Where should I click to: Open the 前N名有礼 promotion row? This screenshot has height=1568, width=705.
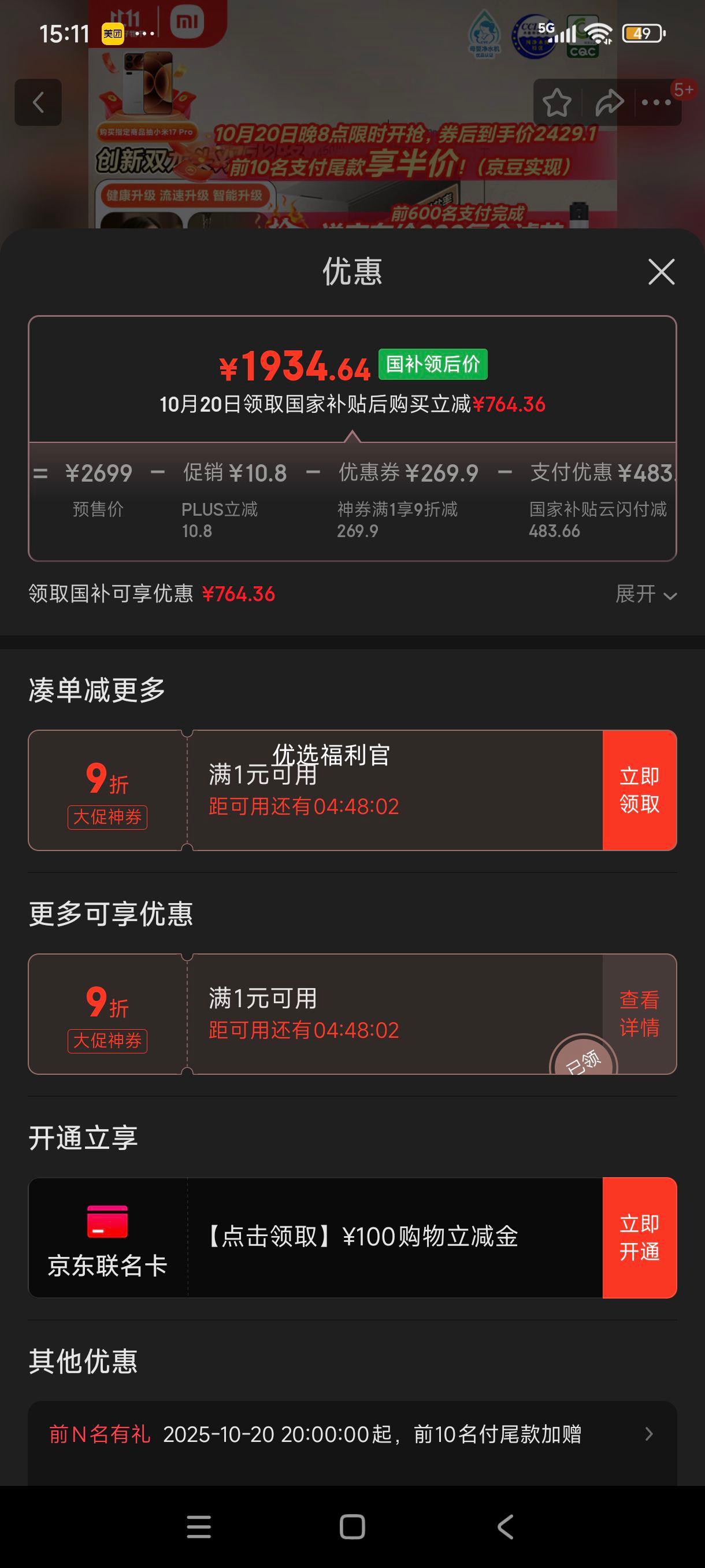pos(352,1434)
